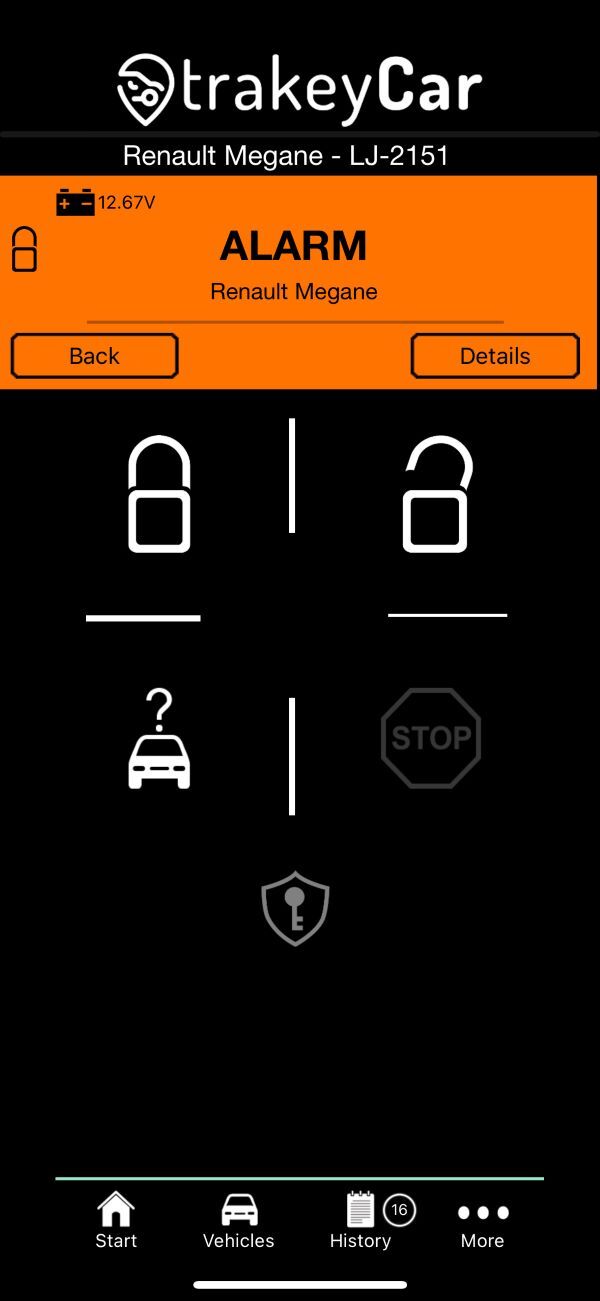
Task: Tap the shield key security icon
Action: [x=295, y=908]
